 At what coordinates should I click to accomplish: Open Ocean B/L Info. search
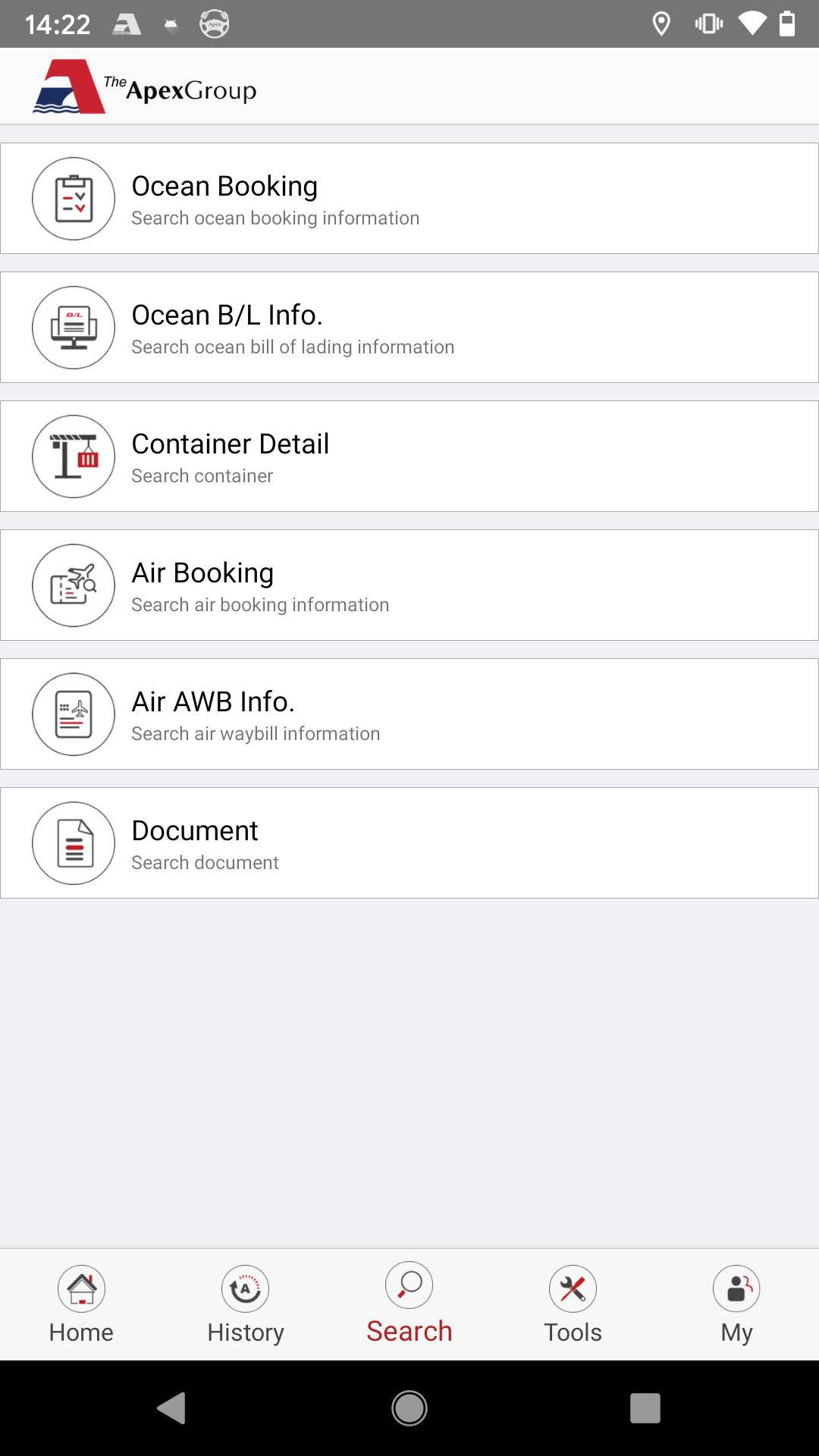tap(409, 328)
